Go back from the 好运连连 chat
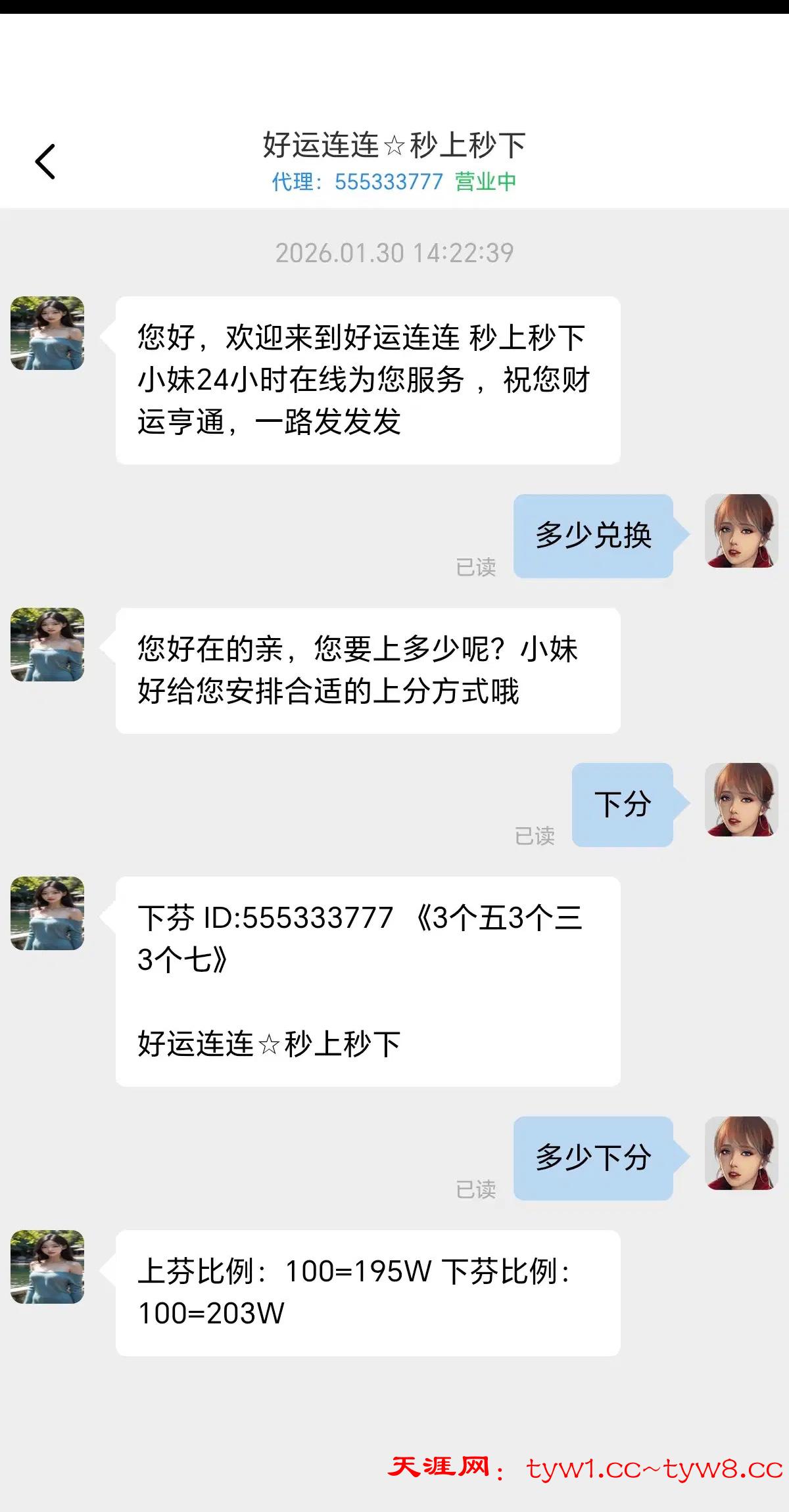Screen dimensions: 789x1512 (45, 162)
